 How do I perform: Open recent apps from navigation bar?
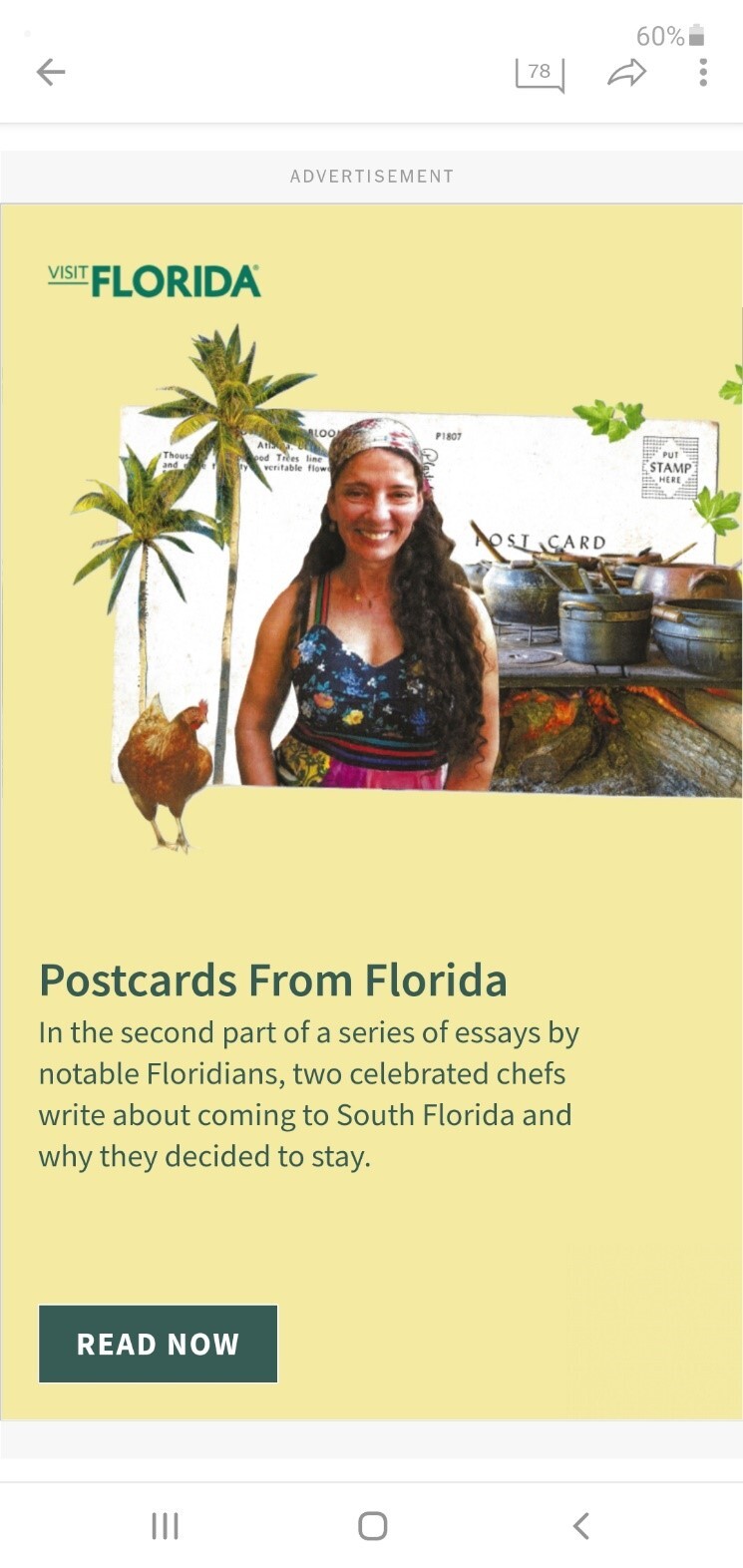coord(165,1525)
